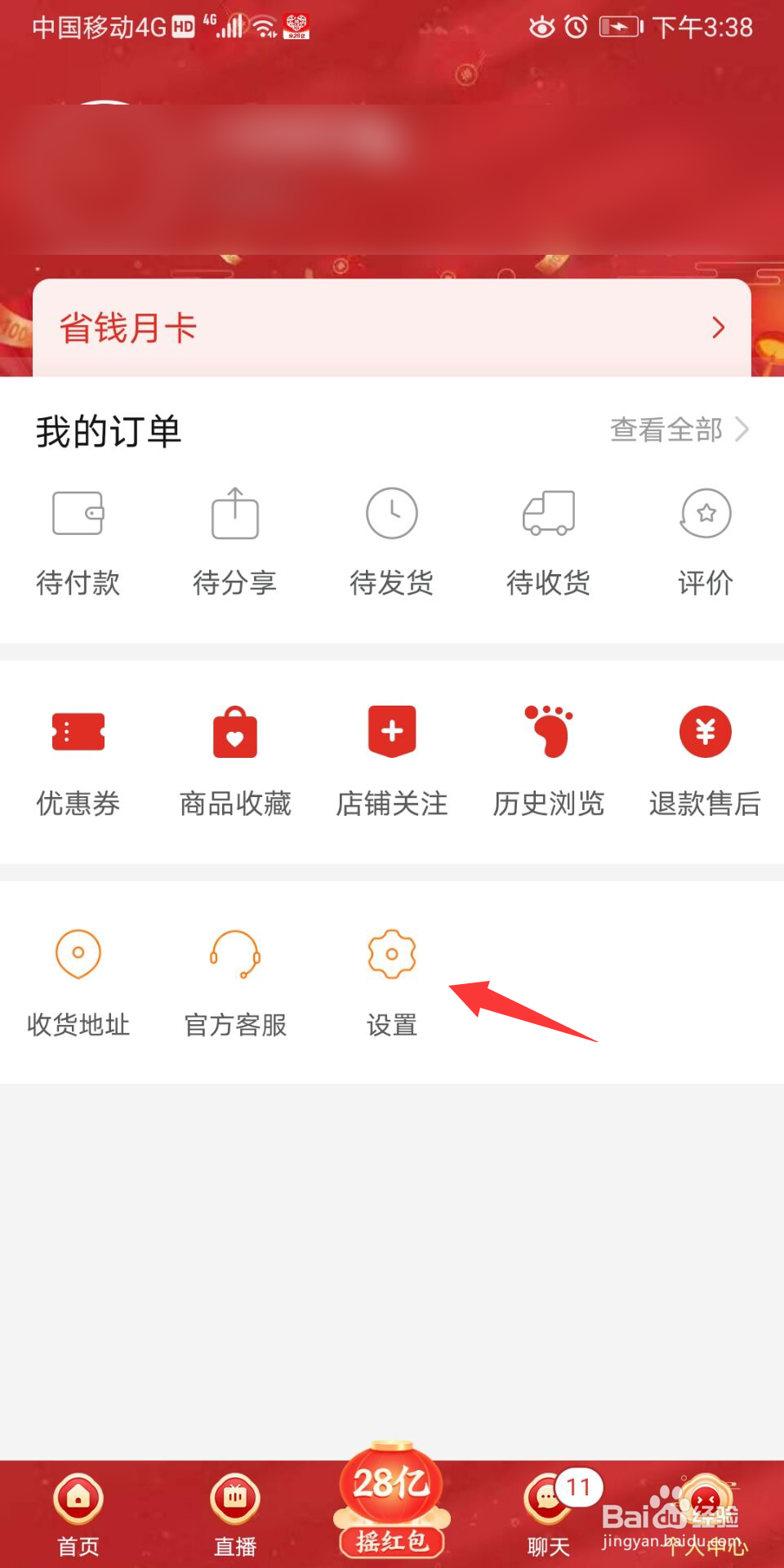784x1568 pixels.
Task: Open 退款售后 refunds and after-sales
Action: [706, 759]
